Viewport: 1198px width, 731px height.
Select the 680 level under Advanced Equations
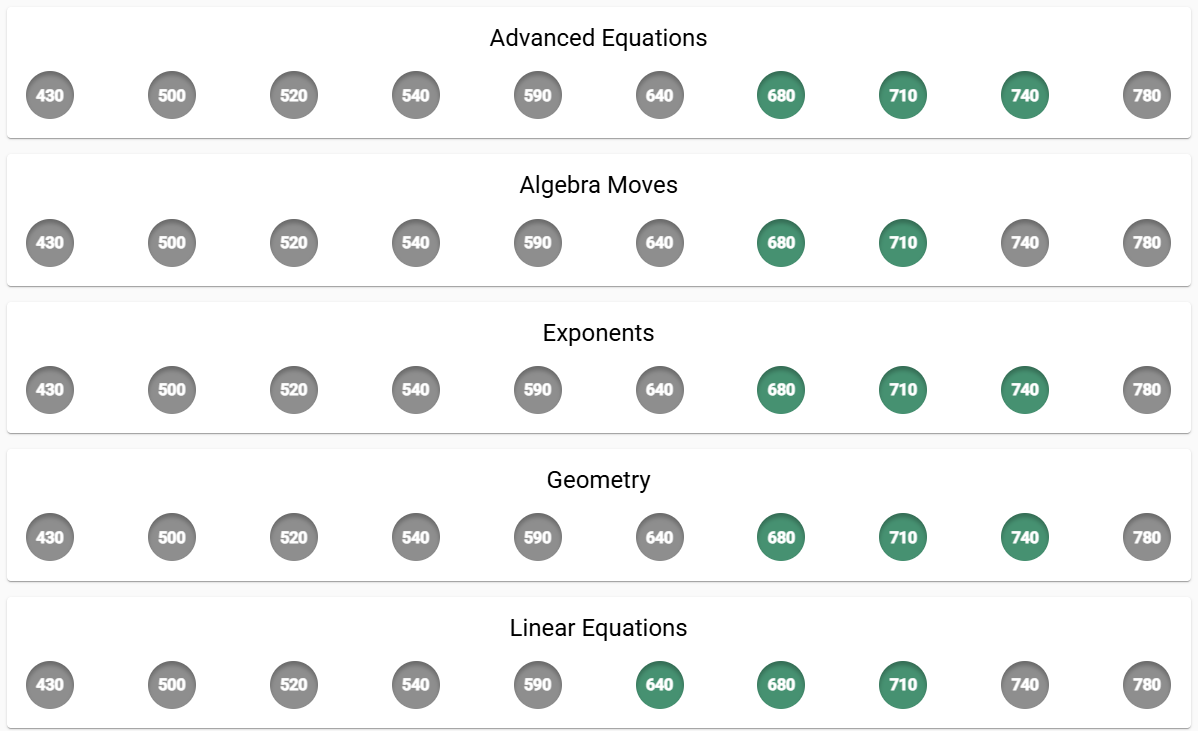tap(781, 95)
